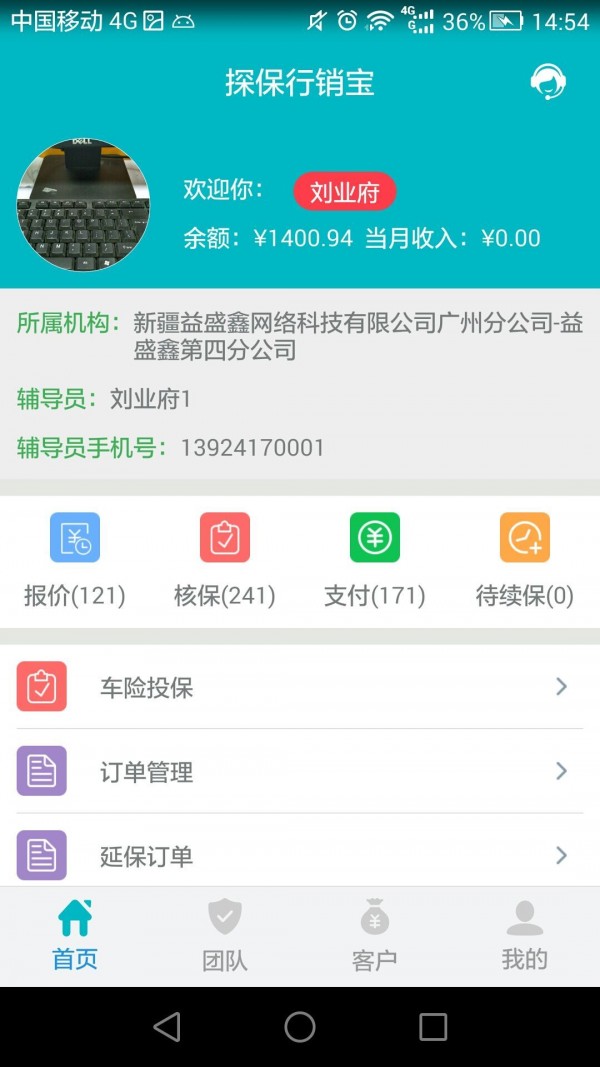
Task: Tap the system back button
Action: coord(167,1027)
